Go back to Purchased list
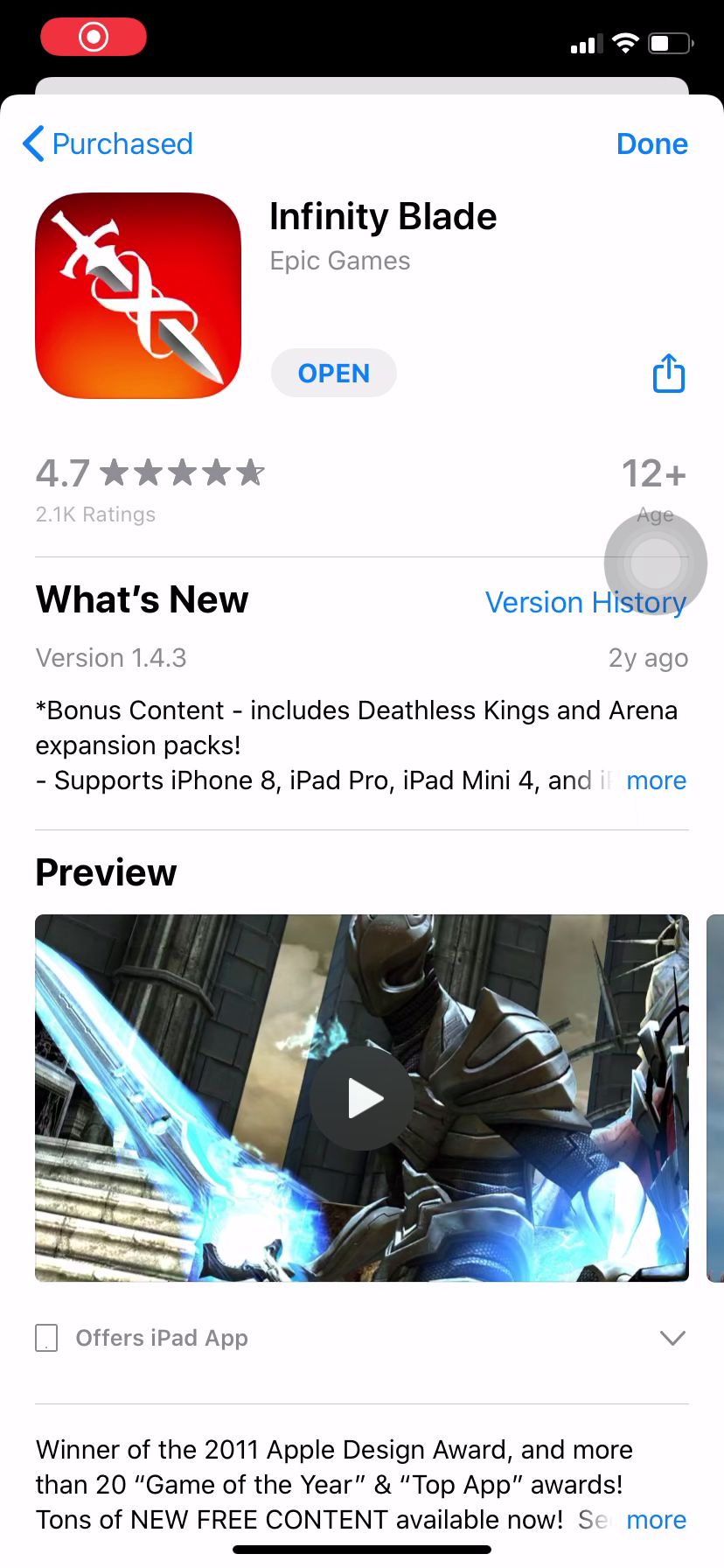Screen dimensions: 724x1568 pyautogui.click(x=108, y=144)
